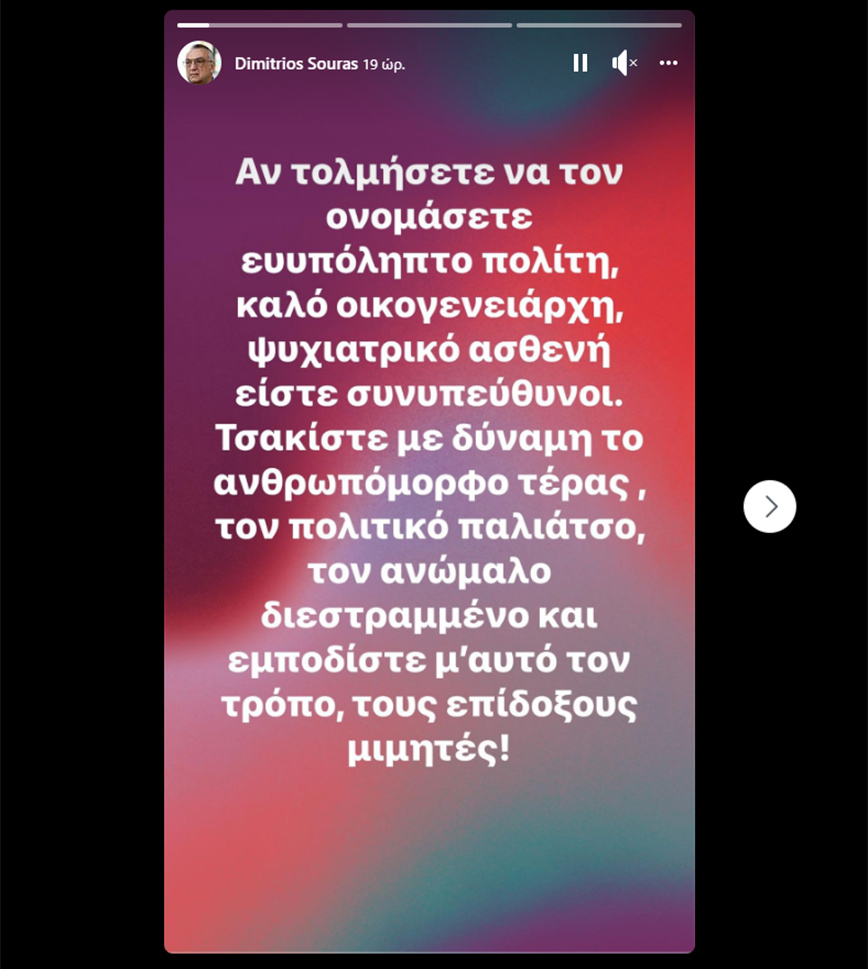Pause the story playback
Viewport: 868px width, 969px height.
pyautogui.click(x=580, y=63)
